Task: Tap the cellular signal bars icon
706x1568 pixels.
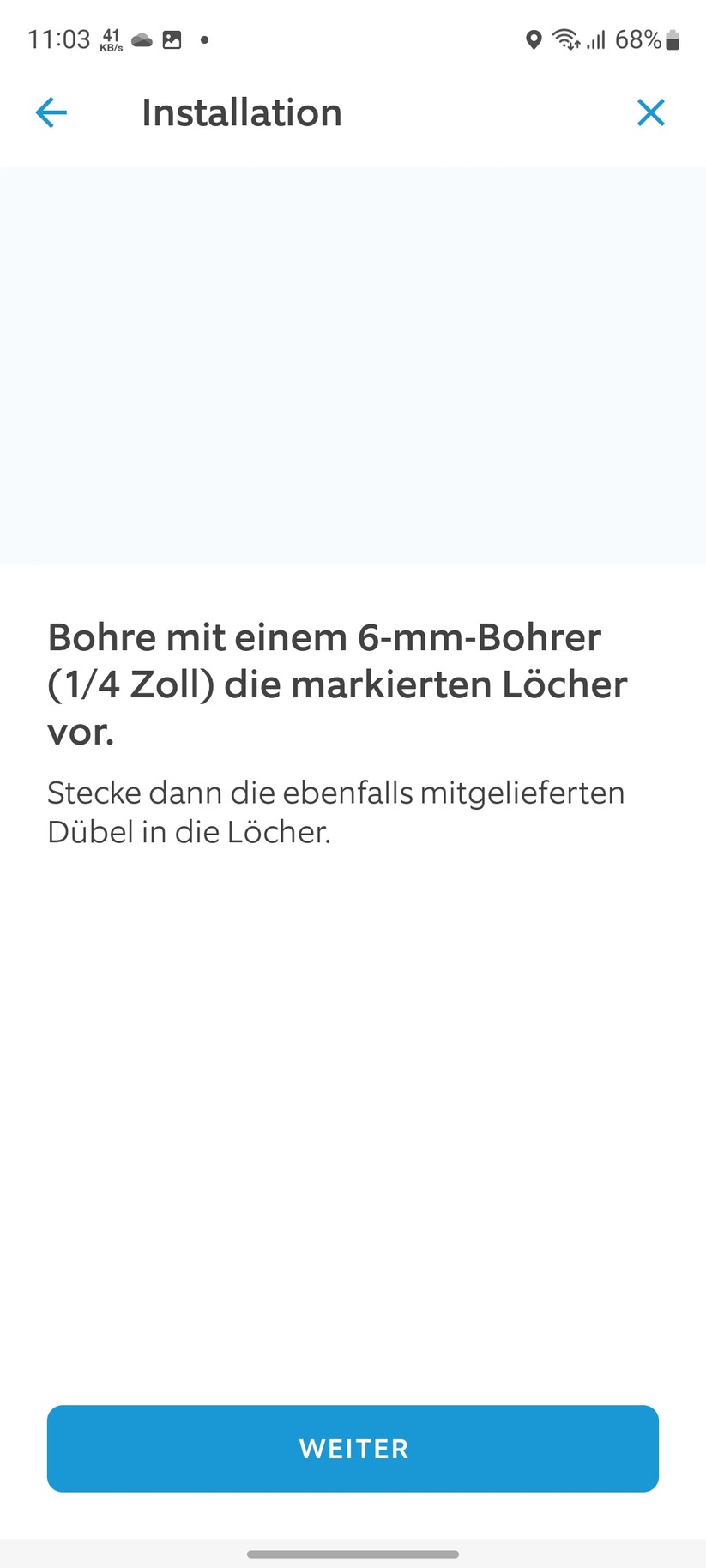Action: pyautogui.click(x=598, y=39)
